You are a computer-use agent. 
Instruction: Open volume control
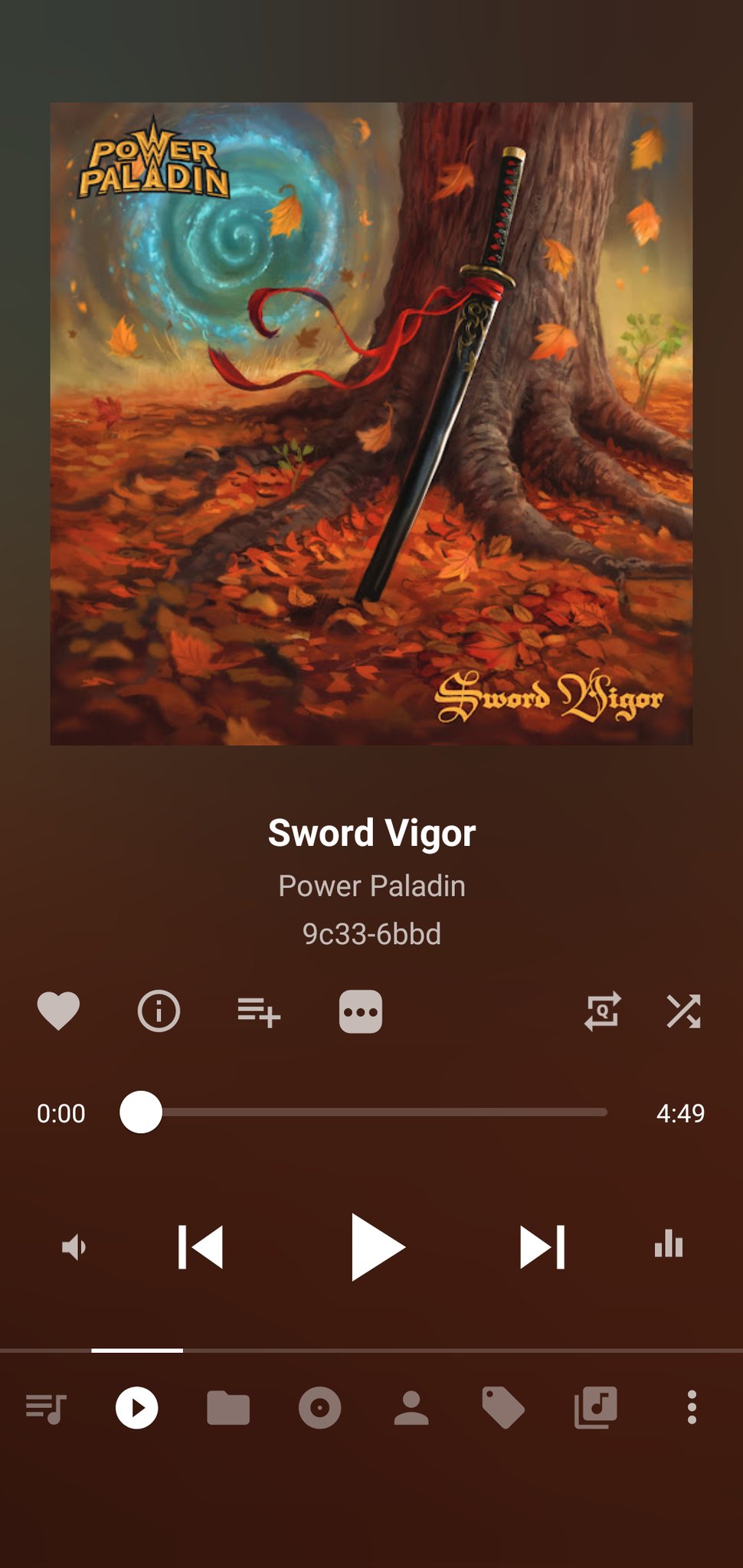[x=74, y=1247]
